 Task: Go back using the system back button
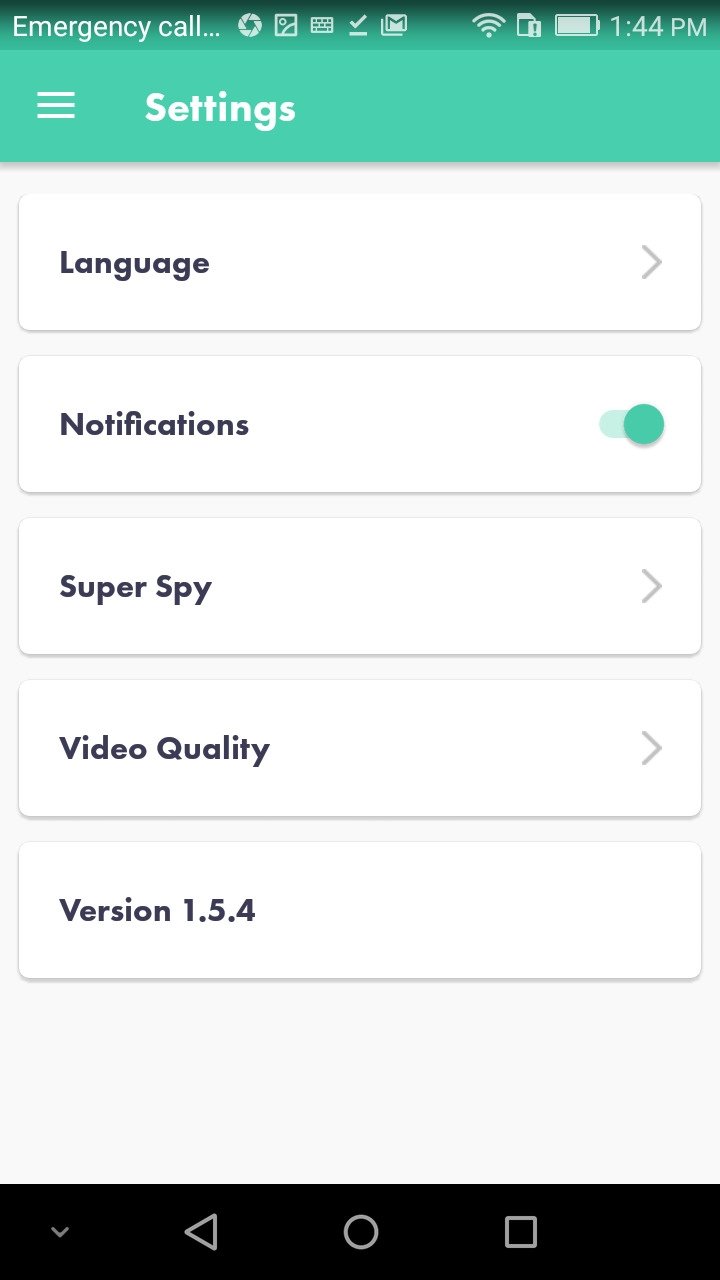[x=201, y=1232]
